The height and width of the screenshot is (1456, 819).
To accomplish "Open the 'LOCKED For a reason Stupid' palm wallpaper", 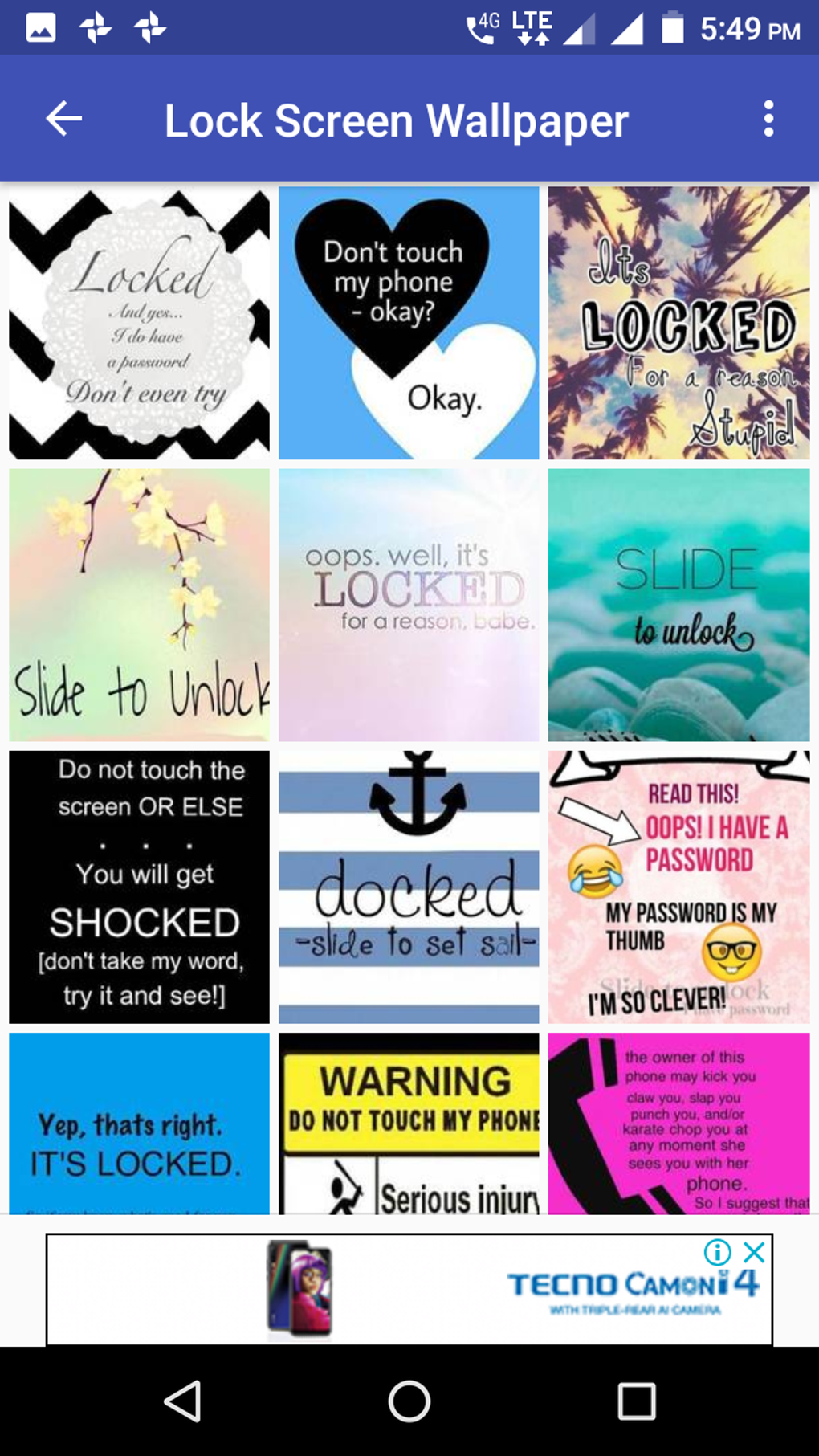I will click(678, 321).
